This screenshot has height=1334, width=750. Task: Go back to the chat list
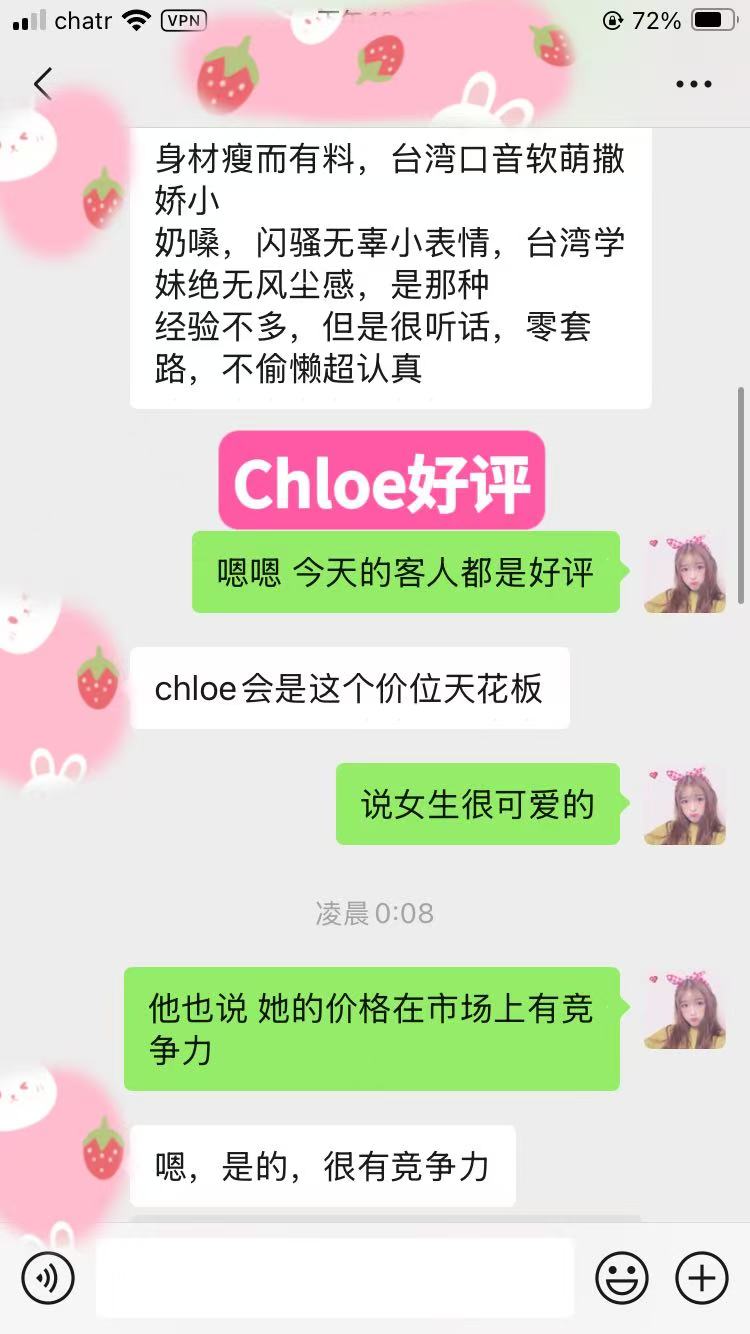tap(42, 84)
